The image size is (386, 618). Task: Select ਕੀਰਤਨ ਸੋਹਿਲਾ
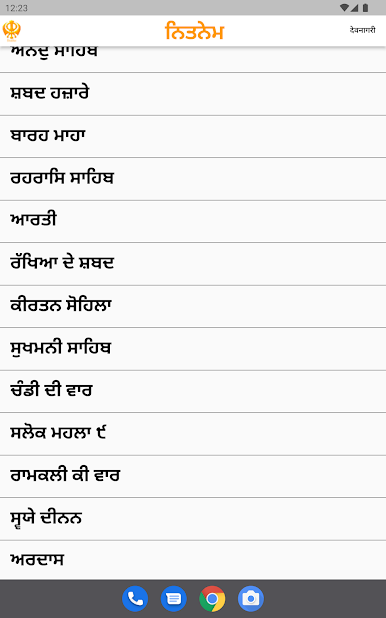point(193,306)
